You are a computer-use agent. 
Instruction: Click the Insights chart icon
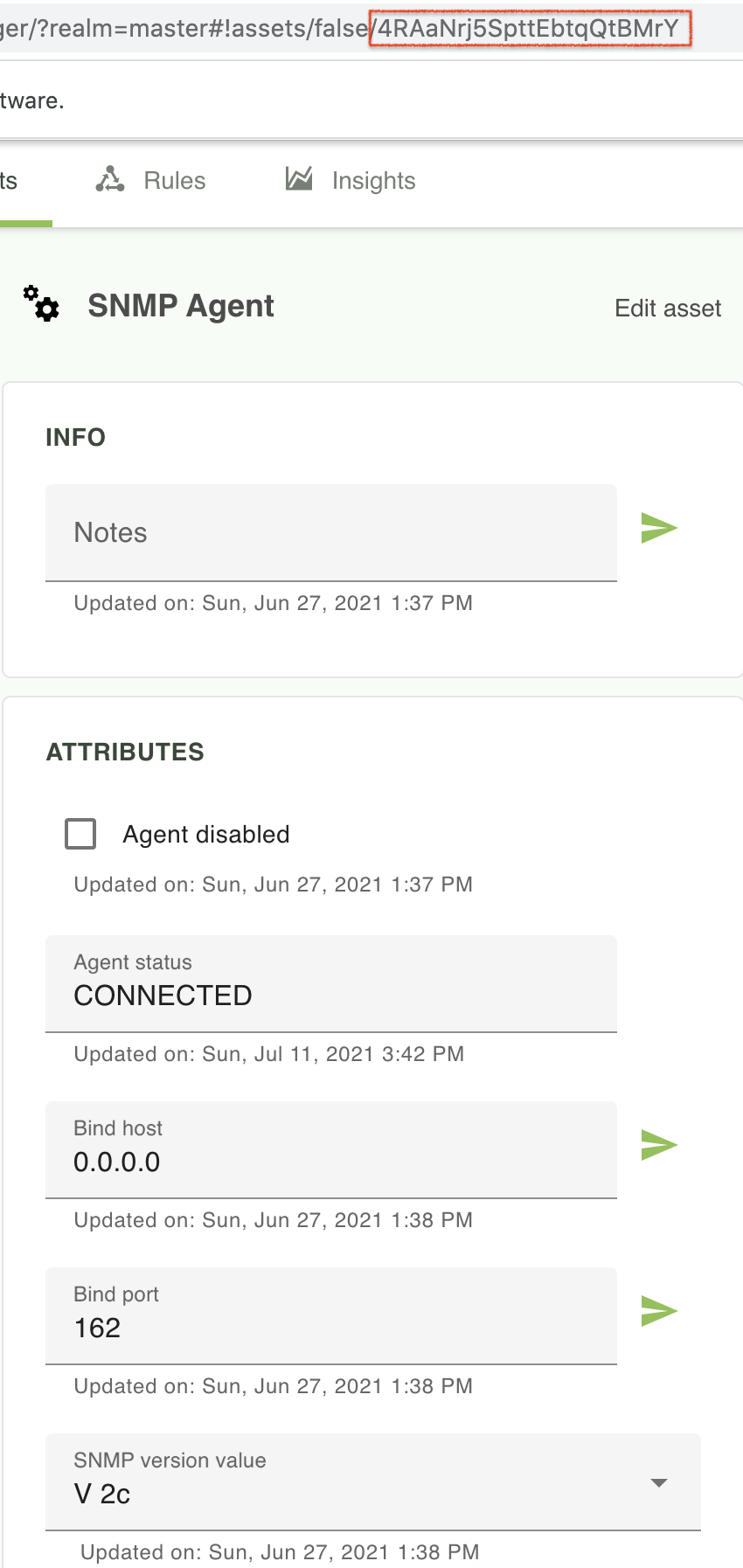[x=299, y=179]
